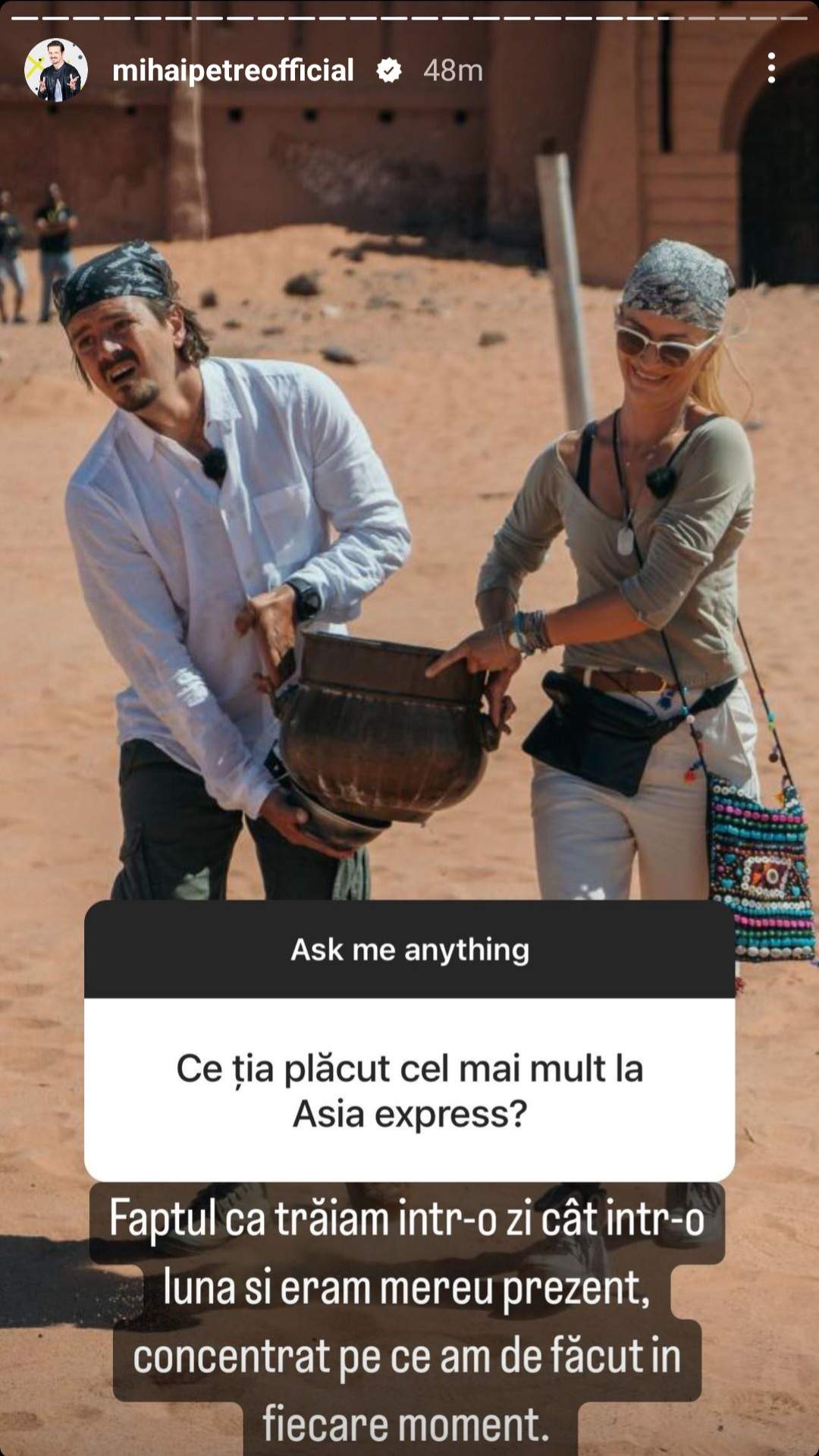
Task: Tap the mihaipetreofficial username
Action: tap(233, 71)
